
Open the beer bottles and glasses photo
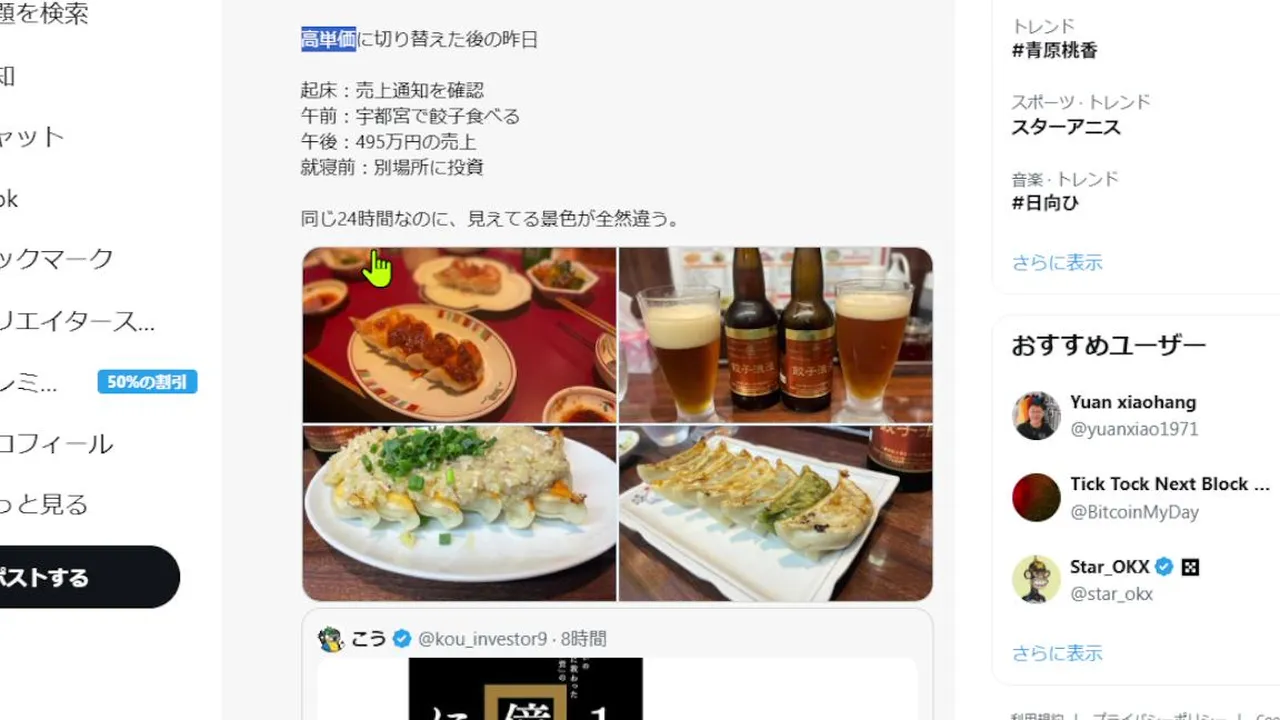(775, 335)
